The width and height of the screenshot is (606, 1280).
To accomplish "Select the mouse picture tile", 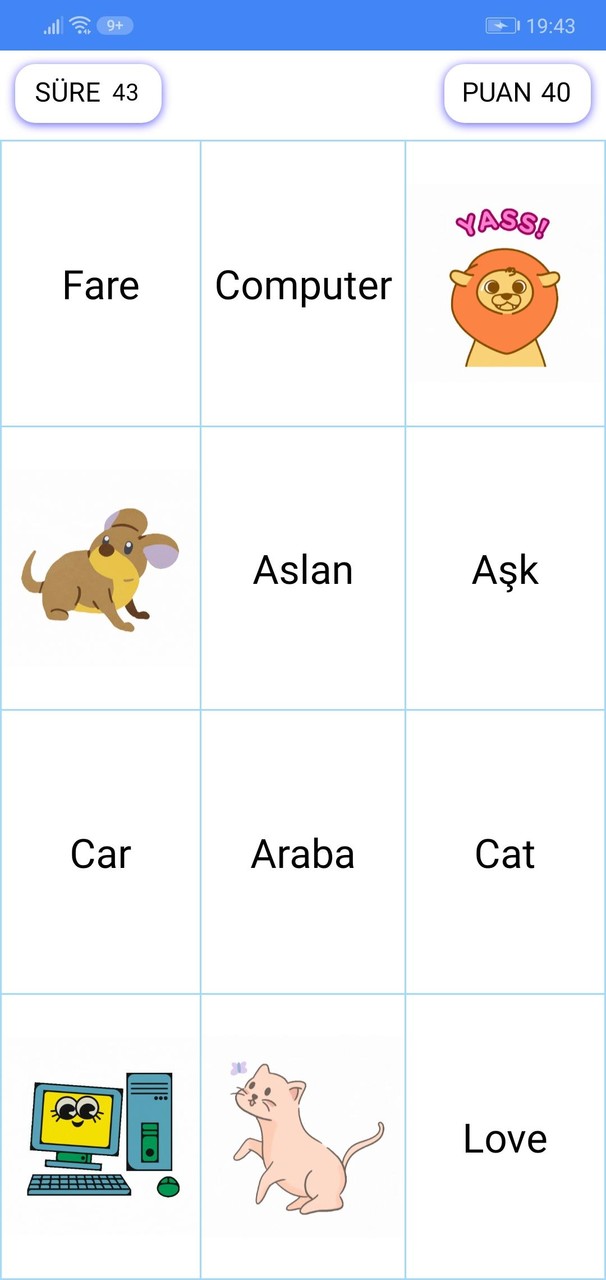I will pyautogui.click(x=101, y=569).
